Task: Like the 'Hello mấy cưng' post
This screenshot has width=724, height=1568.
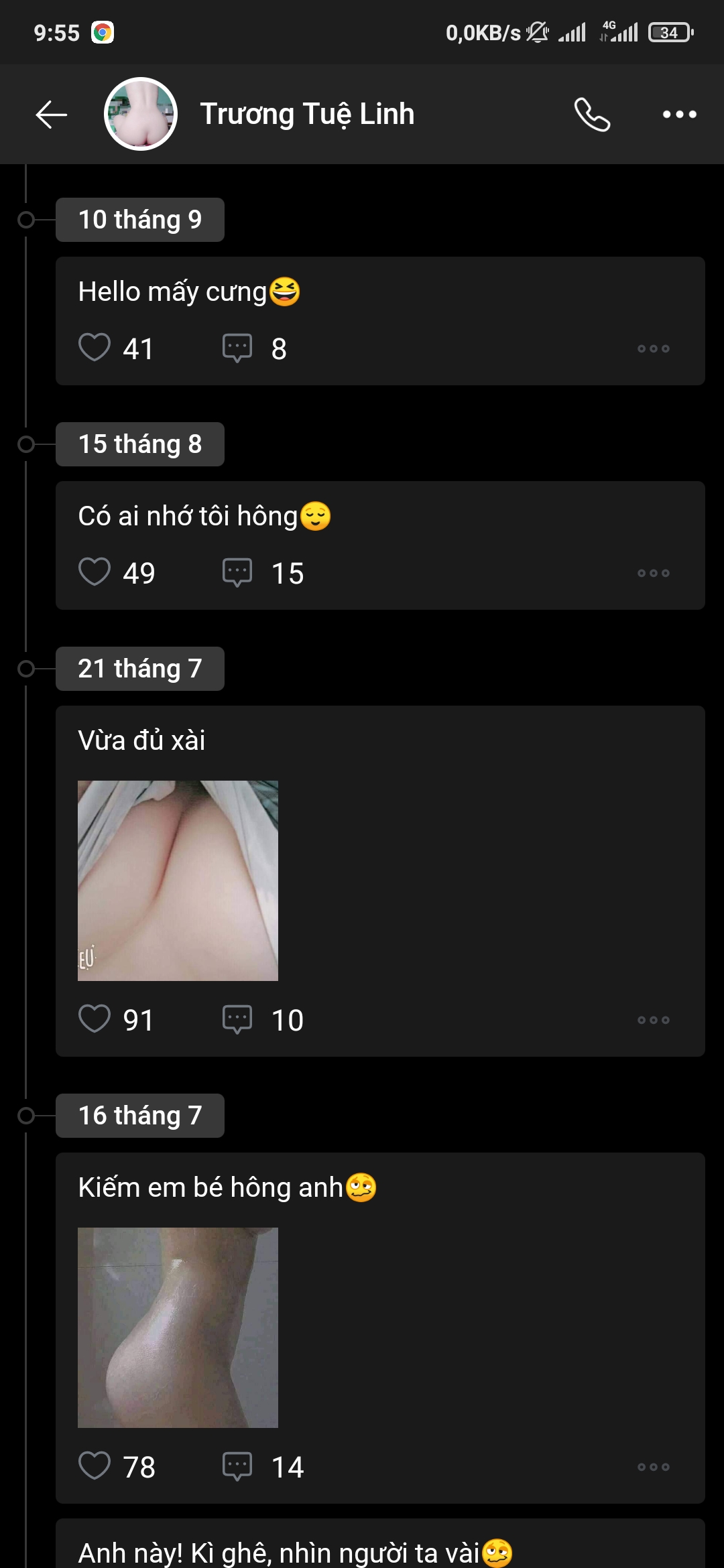Action: [95, 348]
